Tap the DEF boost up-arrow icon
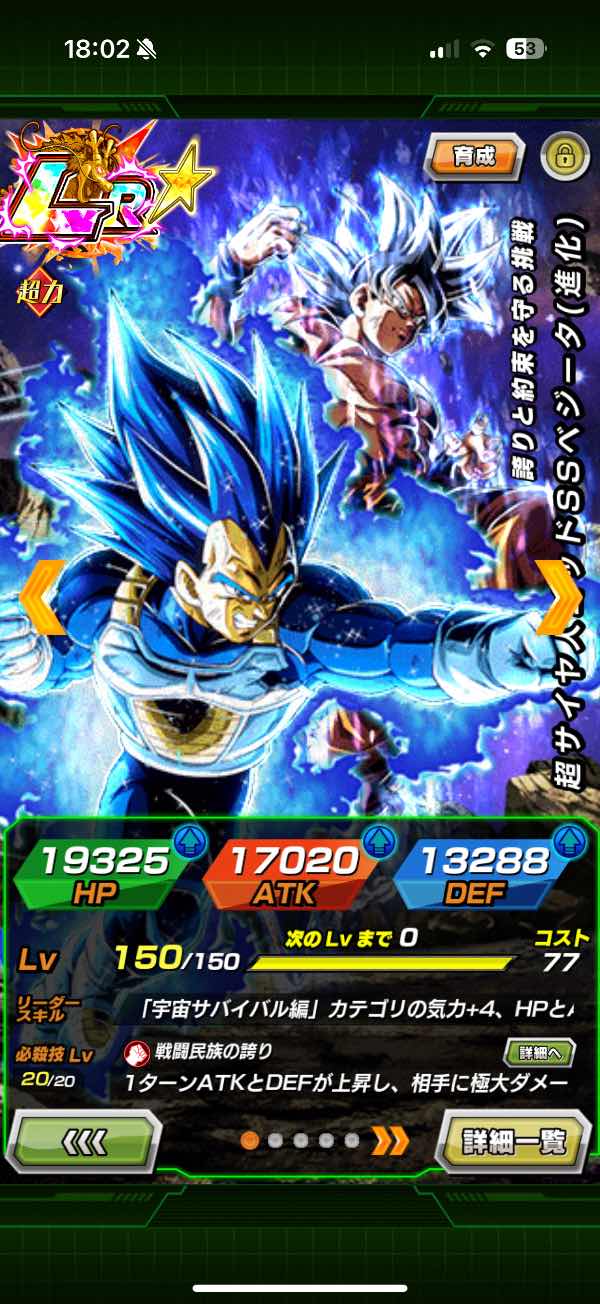 (563, 840)
